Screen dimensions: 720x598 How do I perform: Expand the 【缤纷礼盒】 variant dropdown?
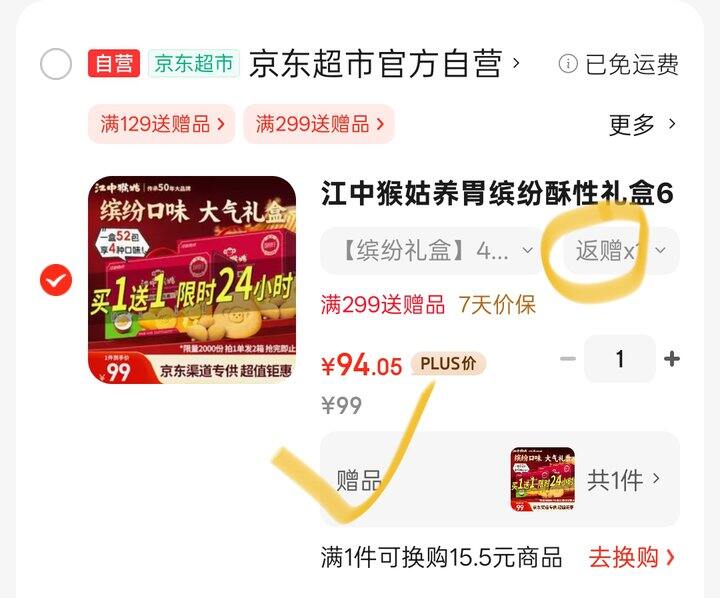433,251
